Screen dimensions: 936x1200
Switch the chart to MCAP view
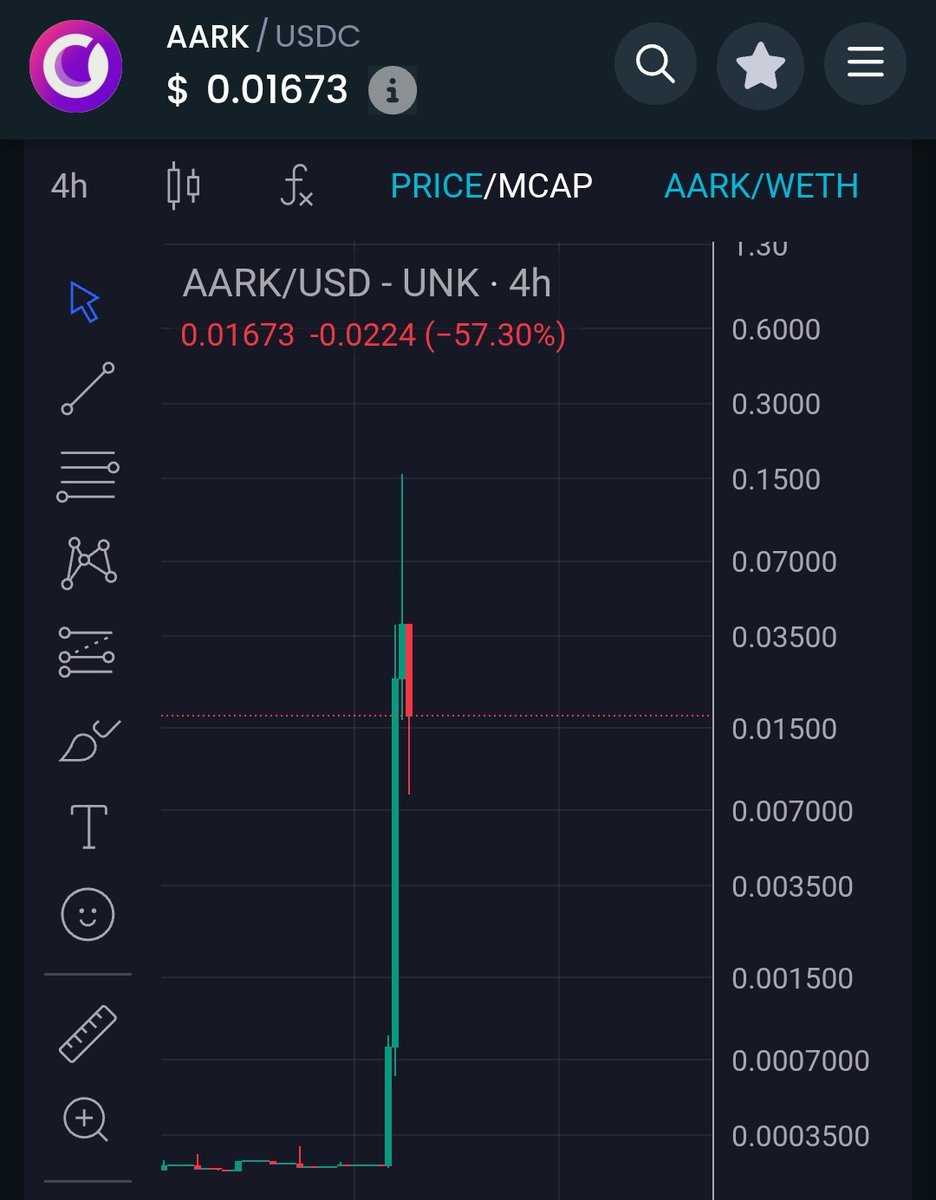545,186
